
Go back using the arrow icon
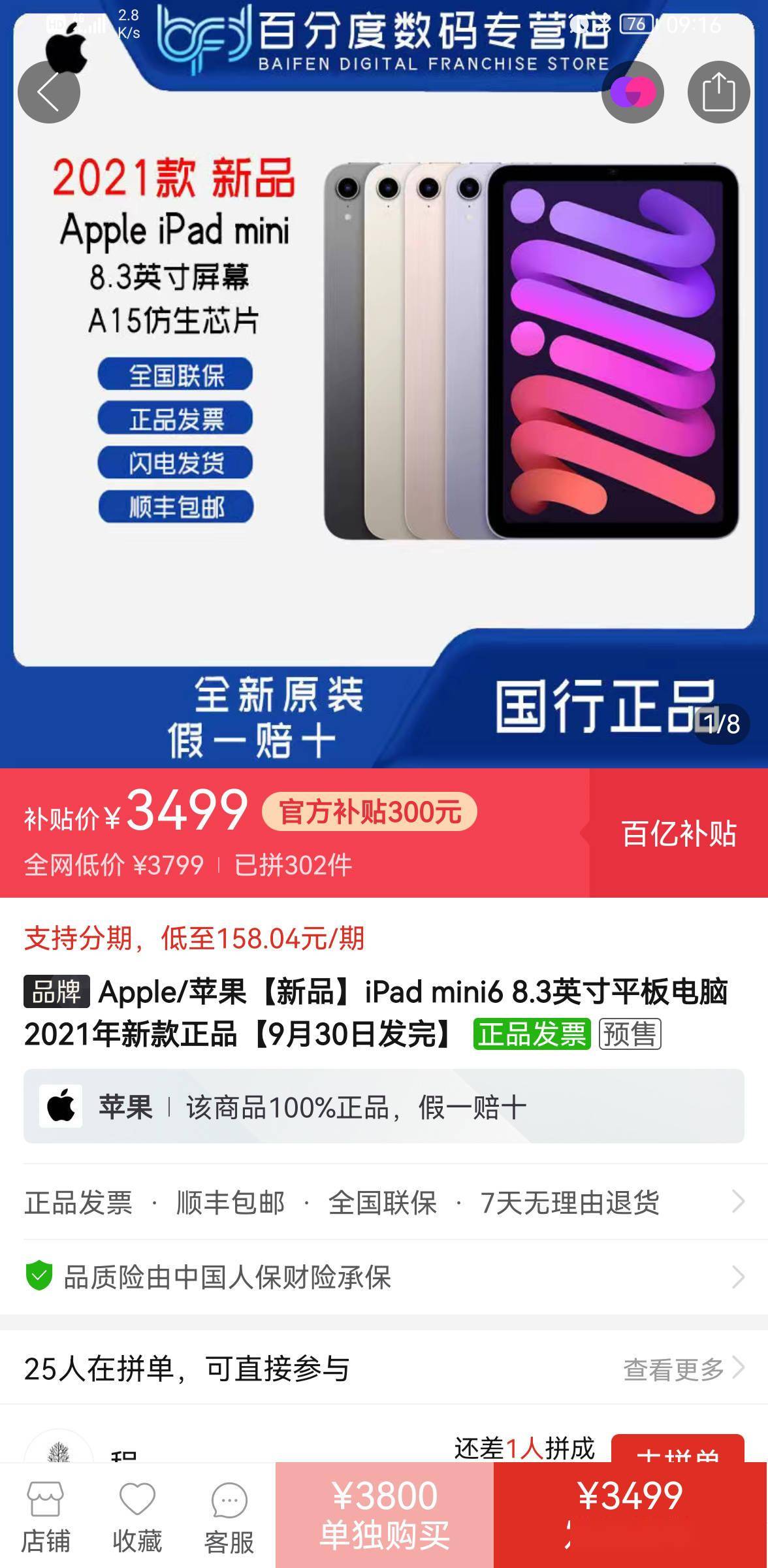click(x=49, y=92)
